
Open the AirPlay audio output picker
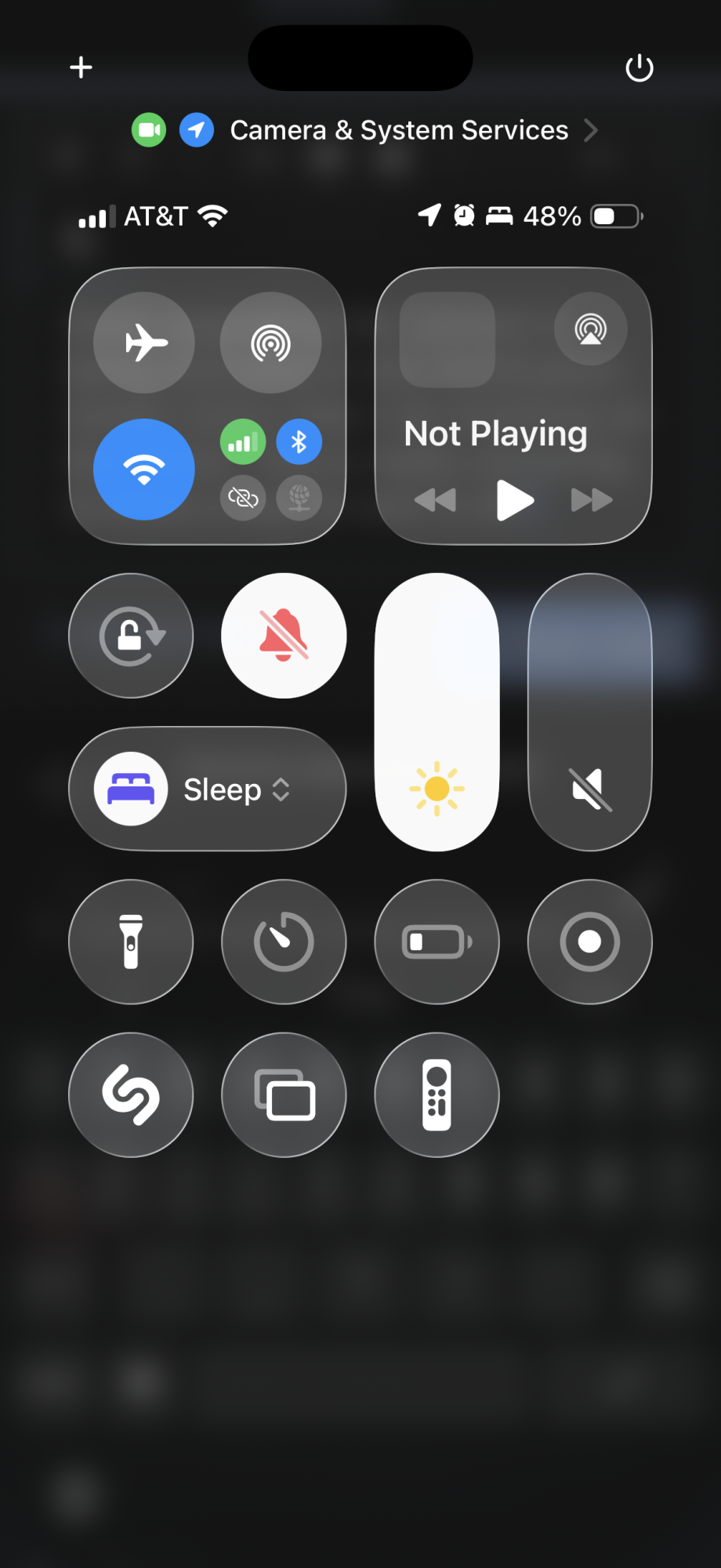pyautogui.click(x=591, y=328)
